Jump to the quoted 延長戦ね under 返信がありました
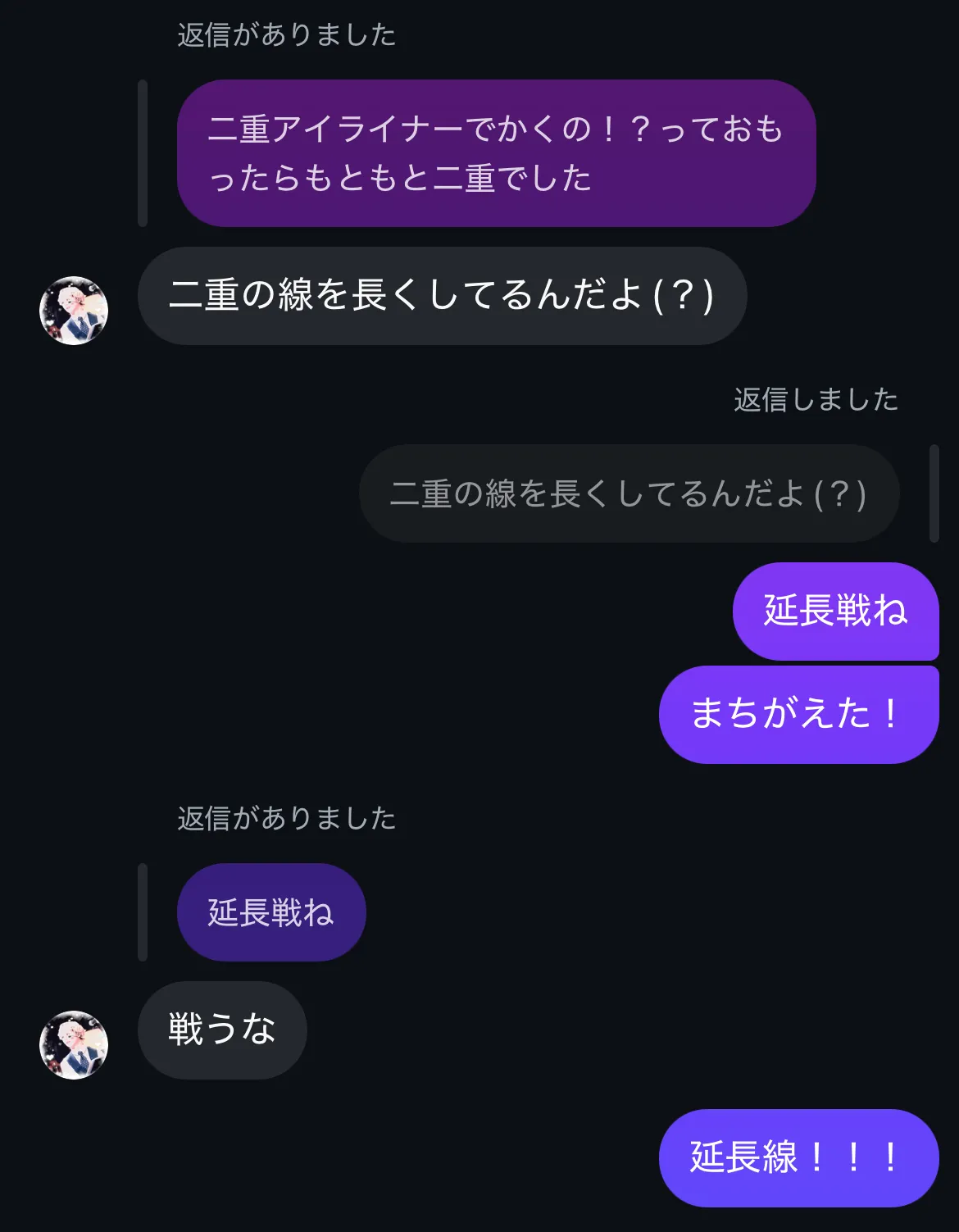The width and height of the screenshot is (959, 1232). pos(270,912)
